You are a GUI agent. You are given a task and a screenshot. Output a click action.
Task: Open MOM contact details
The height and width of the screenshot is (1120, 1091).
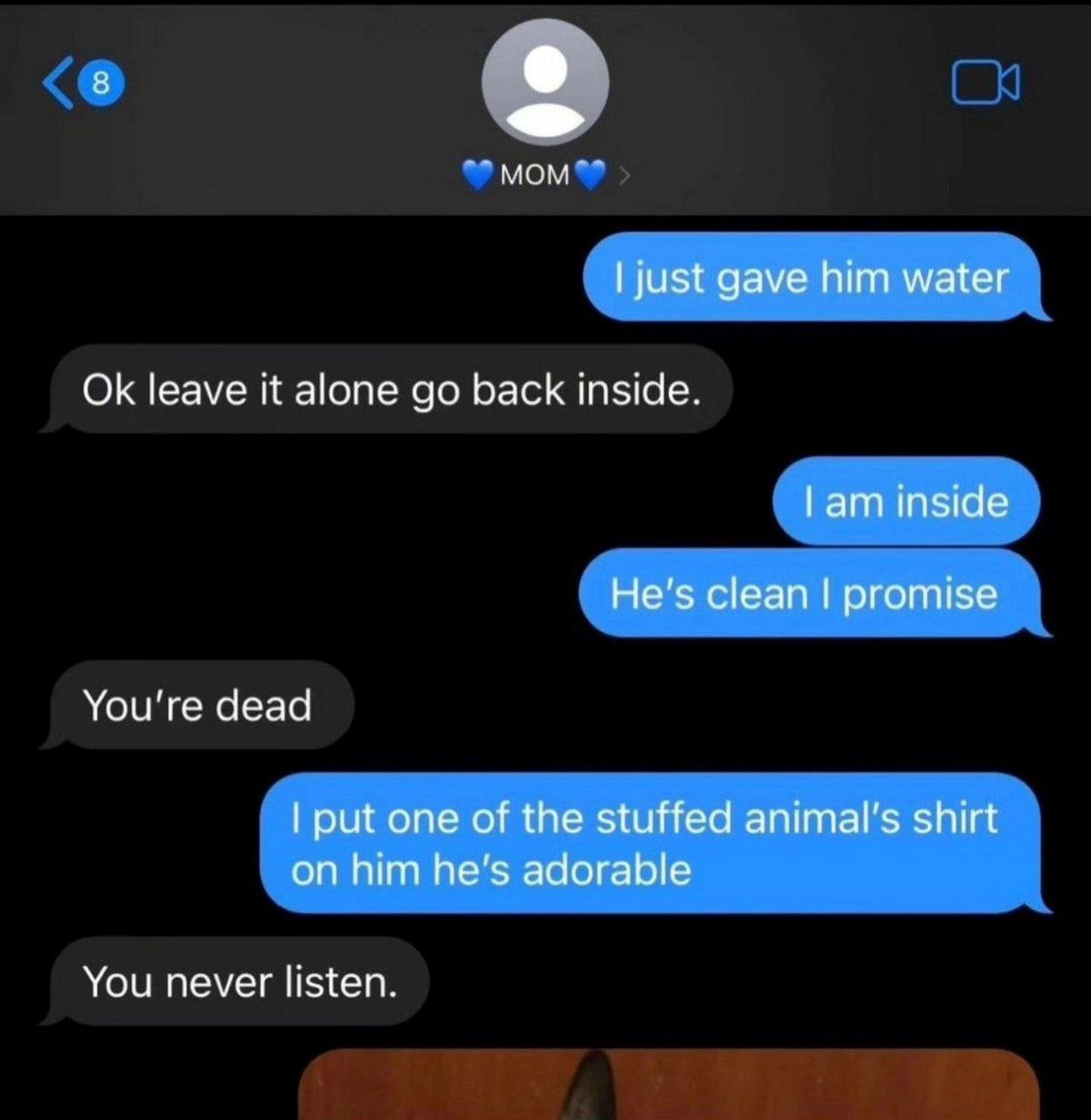point(544,174)
